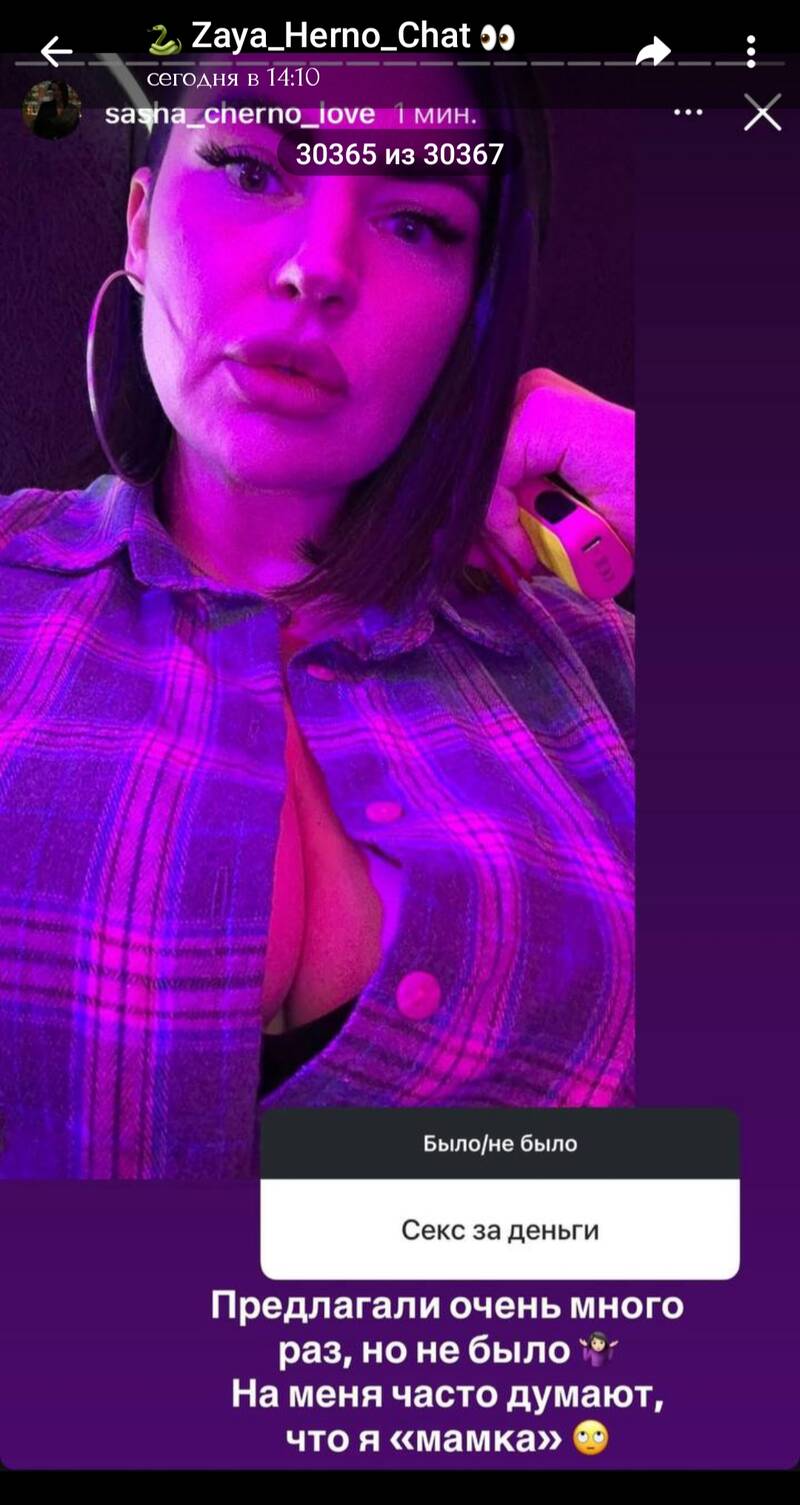Go back to Zaya_Herno_Chat
The height and width of the screenshot is (1505, 800).
coord(56,50)
